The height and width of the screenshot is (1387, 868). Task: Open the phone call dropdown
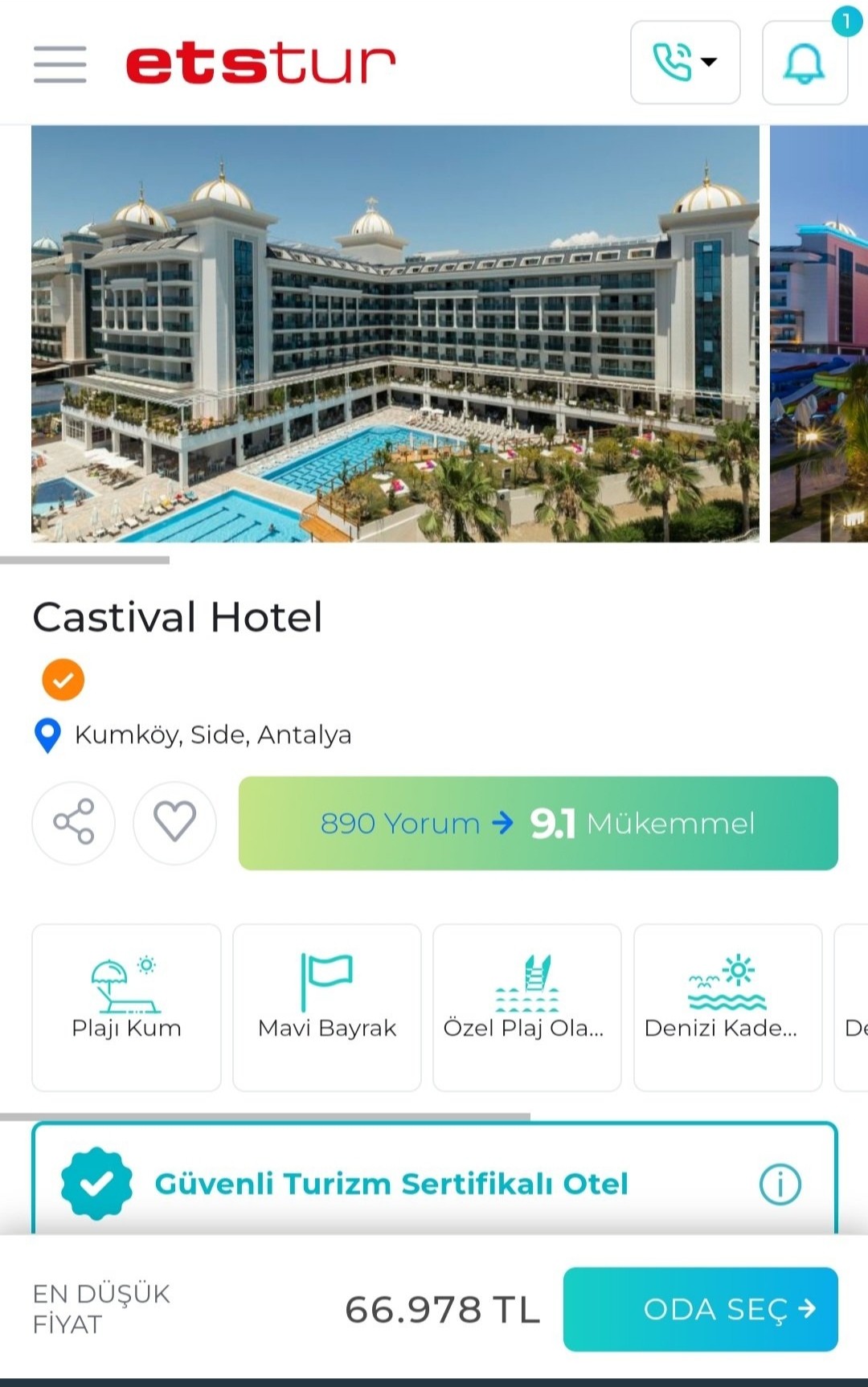685,63
